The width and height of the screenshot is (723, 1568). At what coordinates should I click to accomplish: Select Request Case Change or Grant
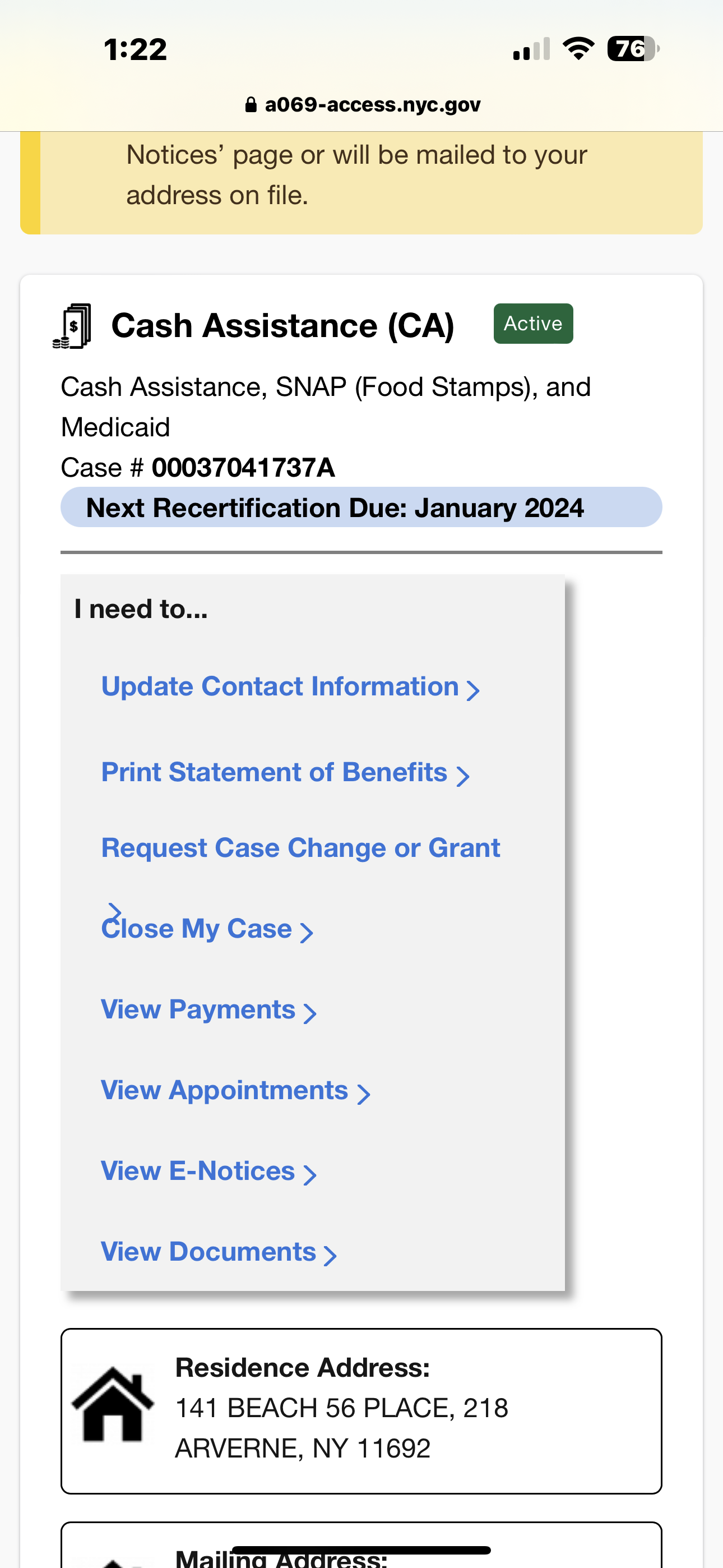300,848
